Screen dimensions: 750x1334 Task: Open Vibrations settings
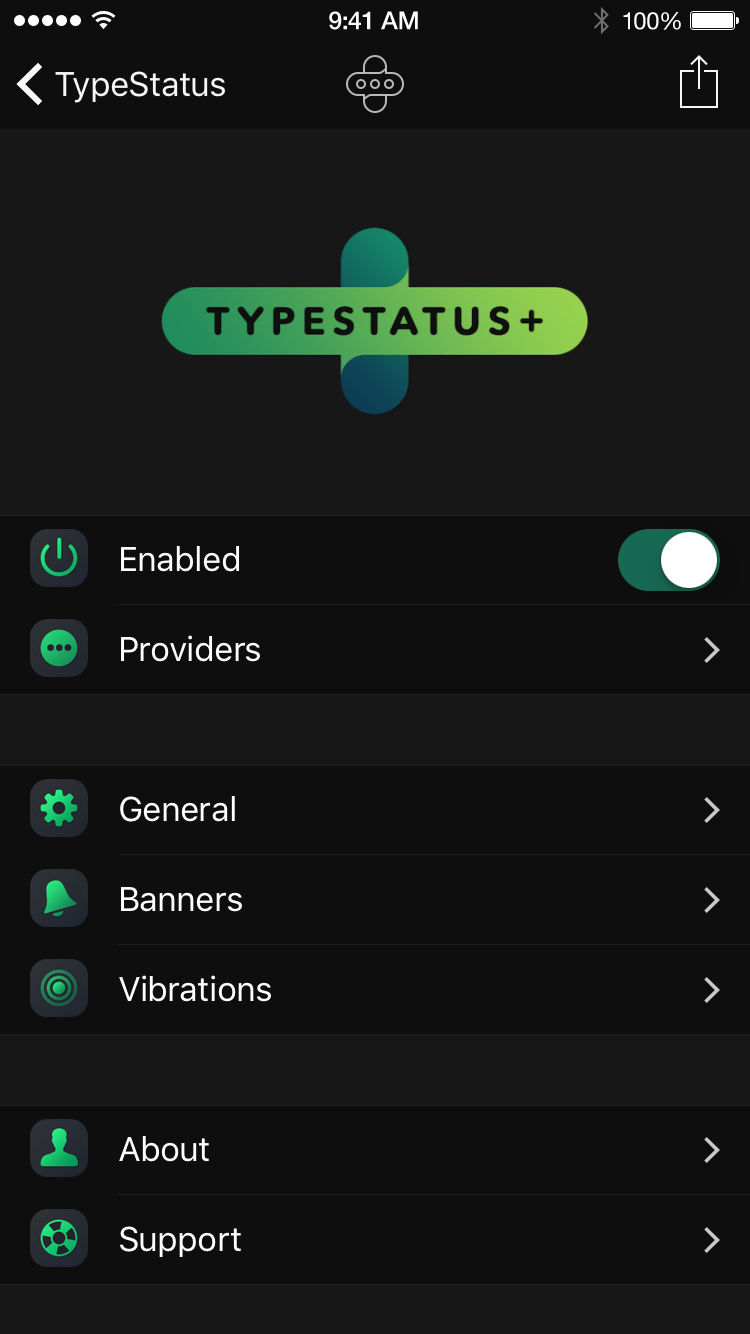[x=375, y=990]
